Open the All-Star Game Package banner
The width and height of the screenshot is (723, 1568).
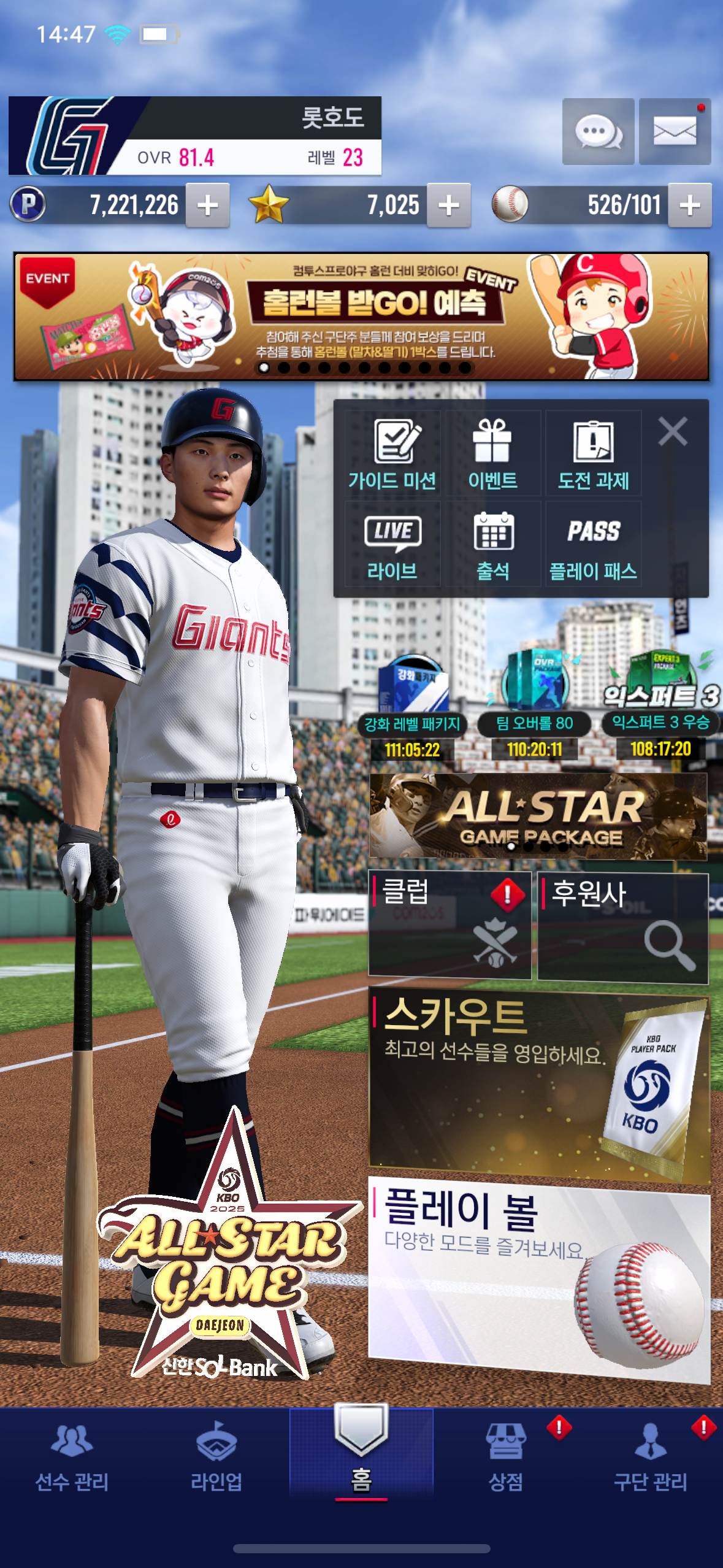coord(538,816)
